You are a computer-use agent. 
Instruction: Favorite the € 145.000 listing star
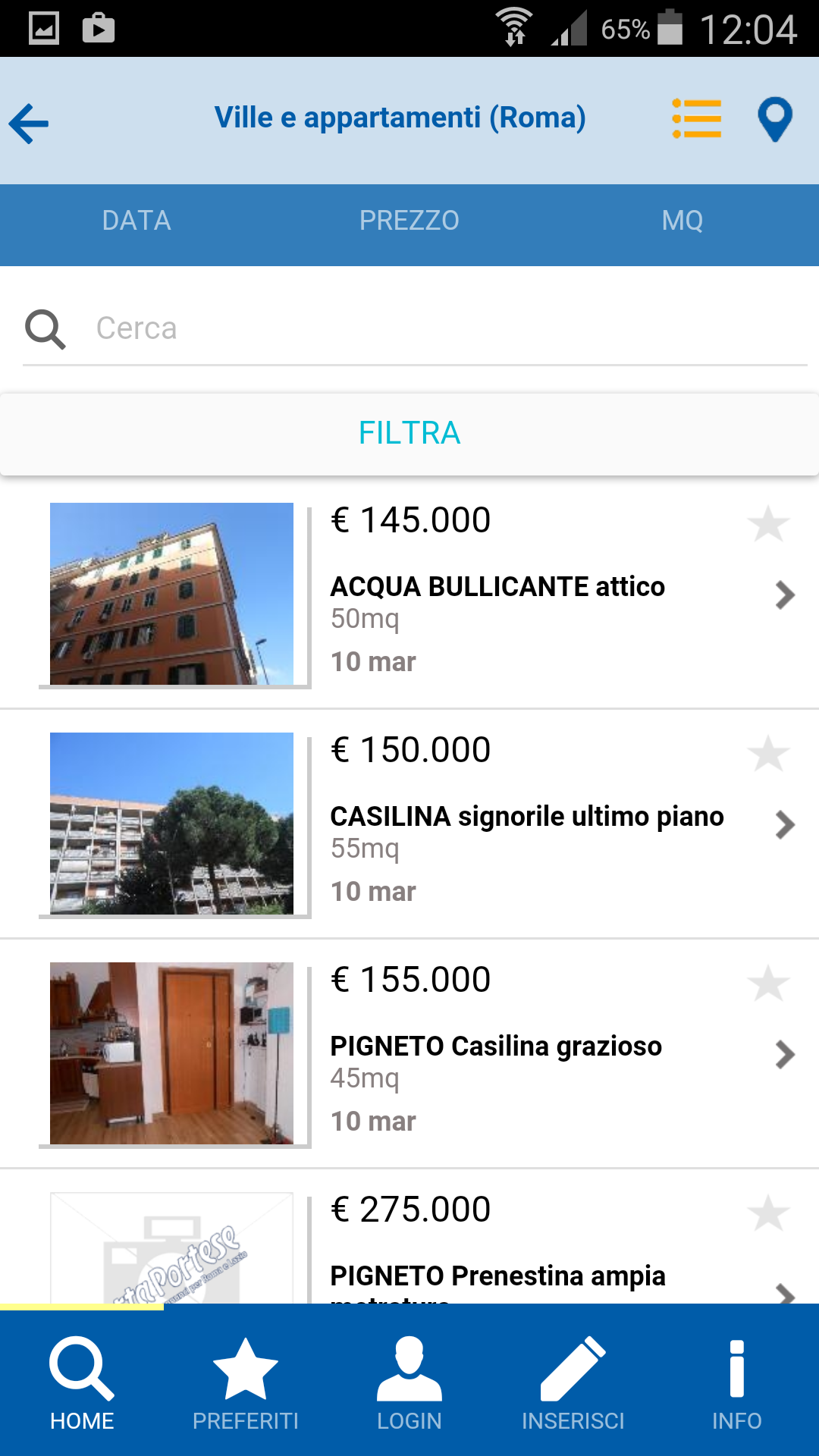[768, 524]
